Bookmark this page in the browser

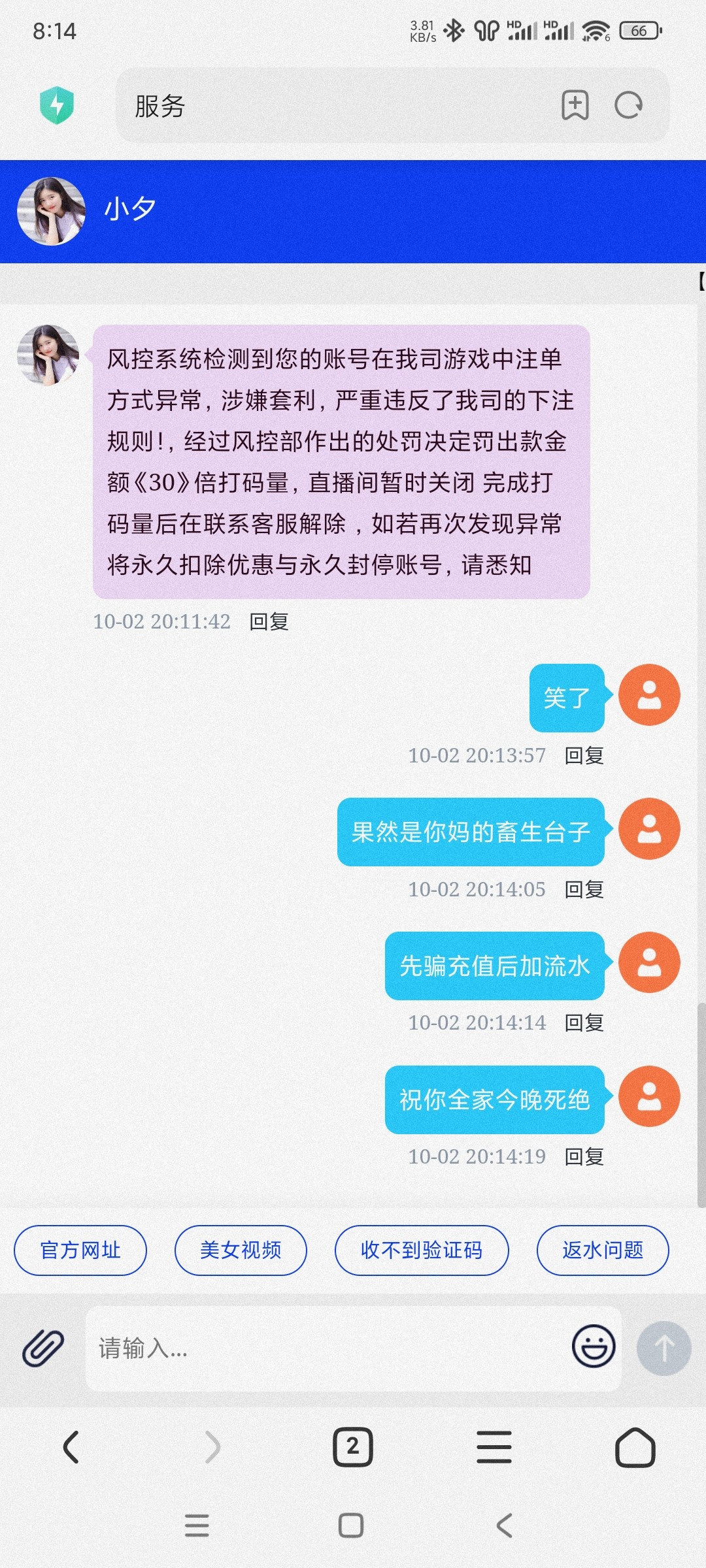[575, 105]
